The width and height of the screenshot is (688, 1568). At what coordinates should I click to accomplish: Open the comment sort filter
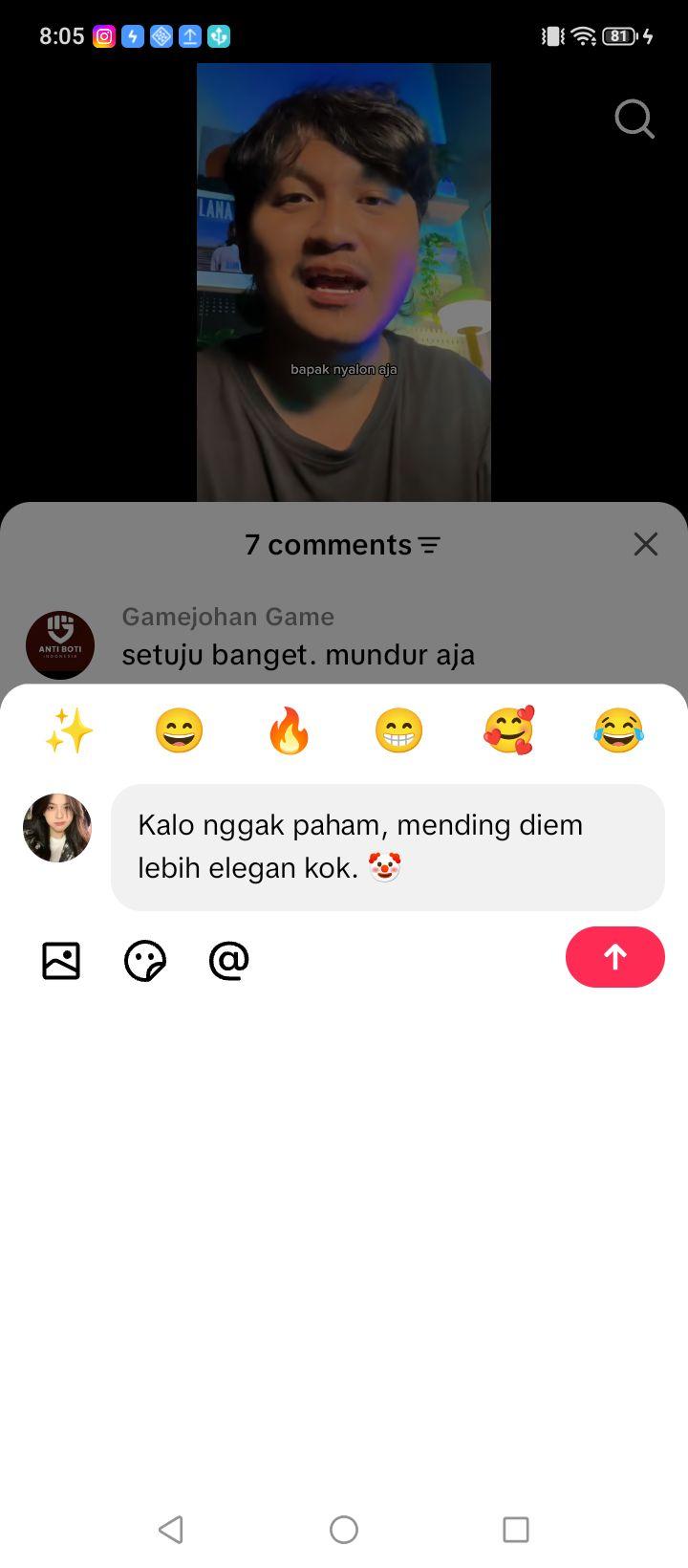pyautogui.click(x=430, y=545)
